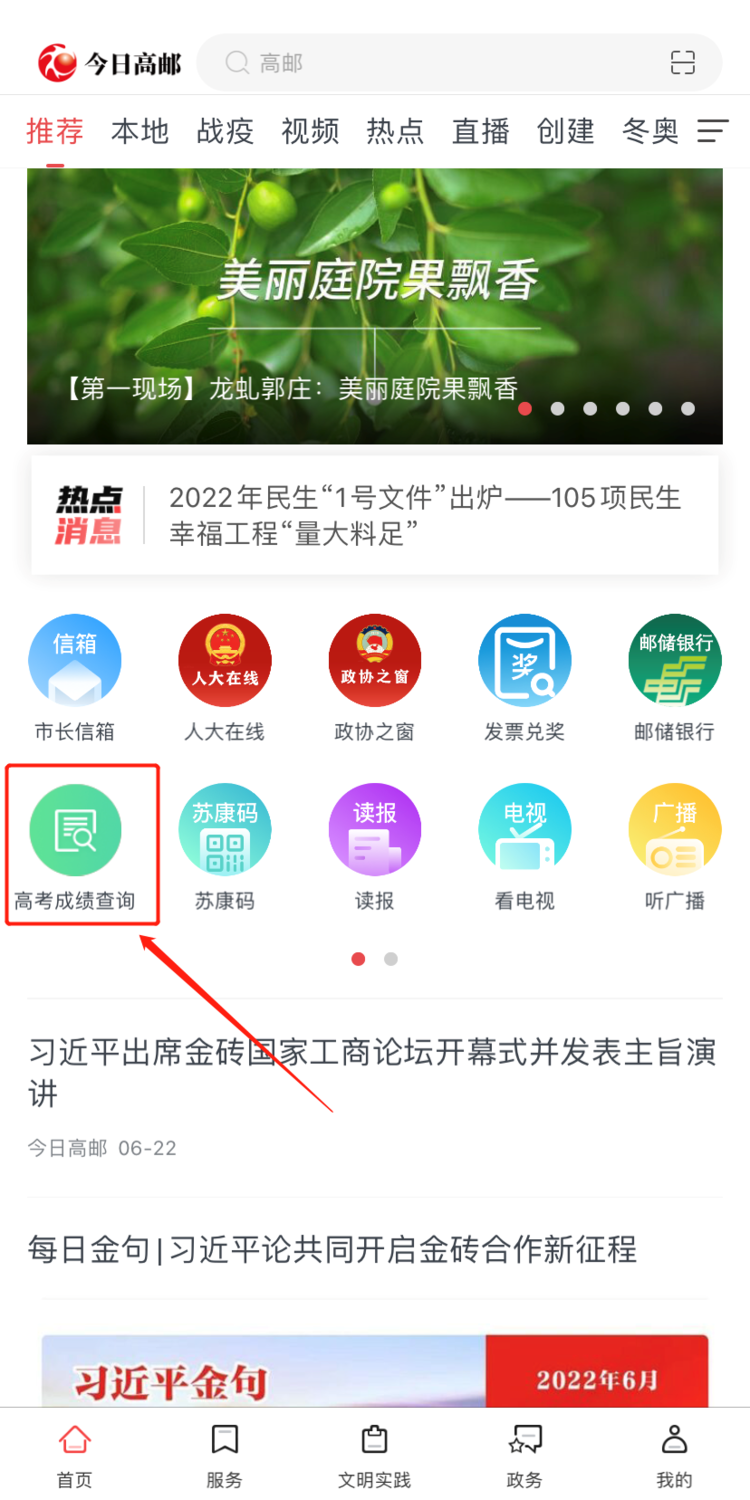Launch 看电视
Viewport: 750px width, 1500px height.
click(525, 847)
